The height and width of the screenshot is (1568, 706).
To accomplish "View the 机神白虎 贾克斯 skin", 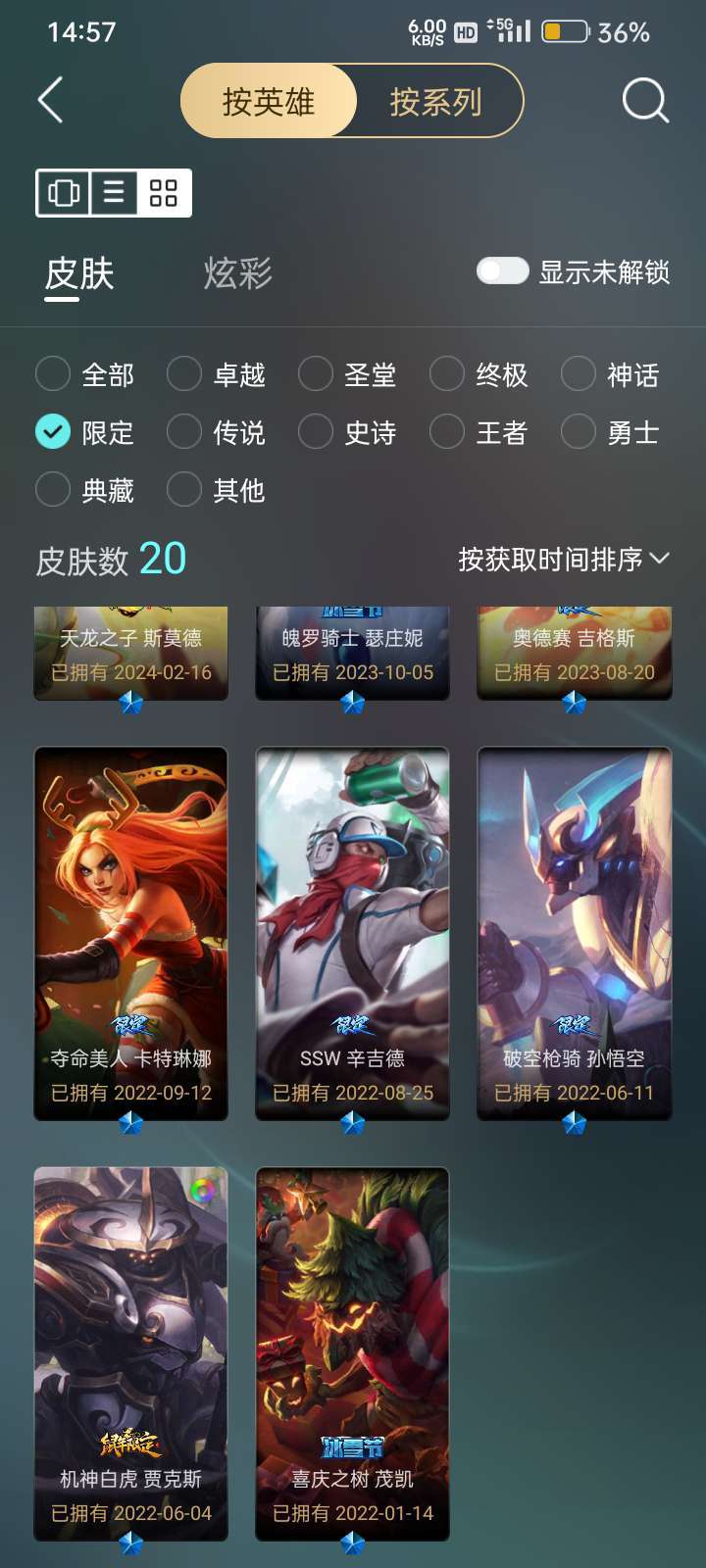I will pos(131,1354).
